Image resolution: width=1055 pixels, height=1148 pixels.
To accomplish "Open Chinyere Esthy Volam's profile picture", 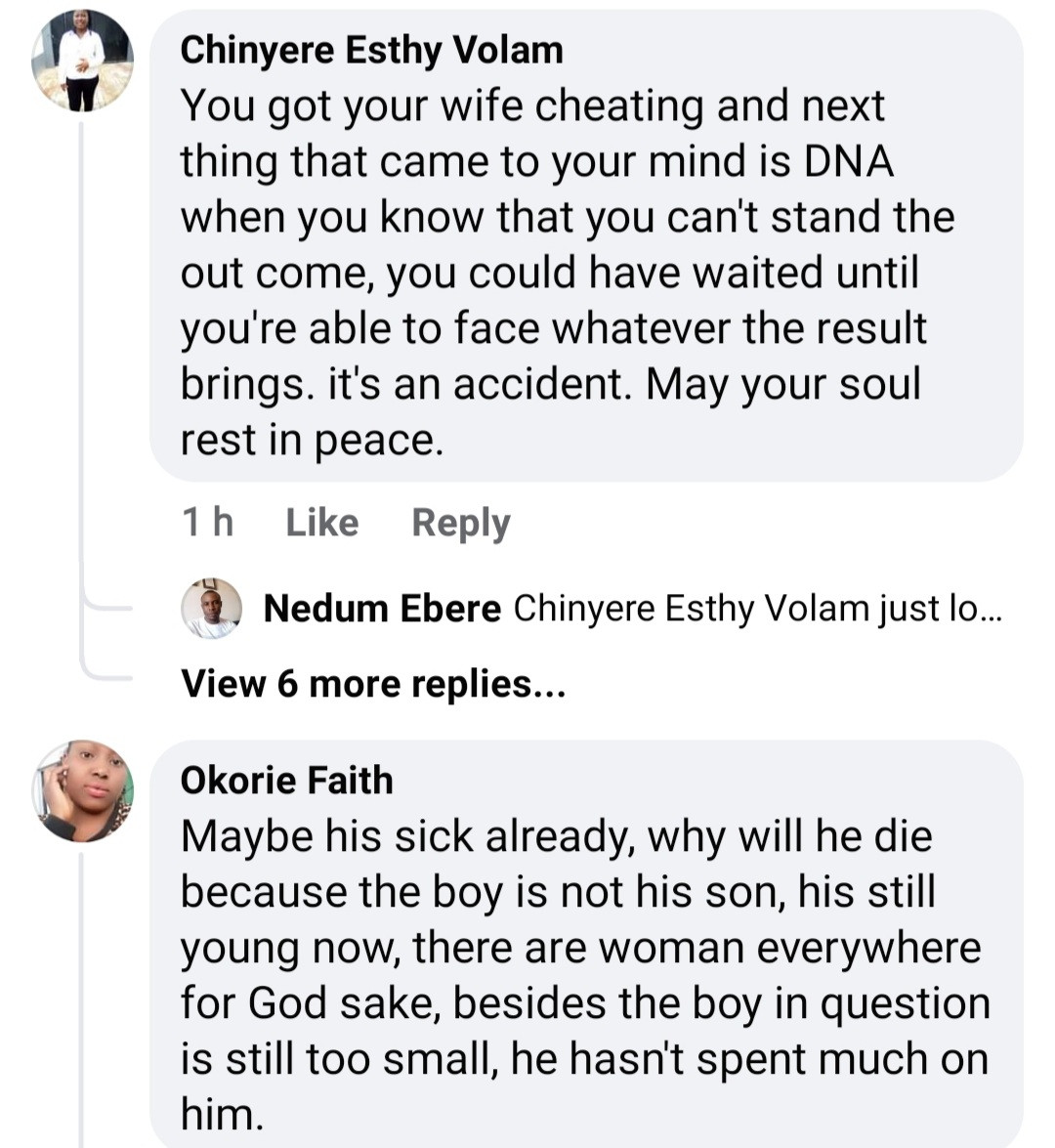I will coord(83,62).
